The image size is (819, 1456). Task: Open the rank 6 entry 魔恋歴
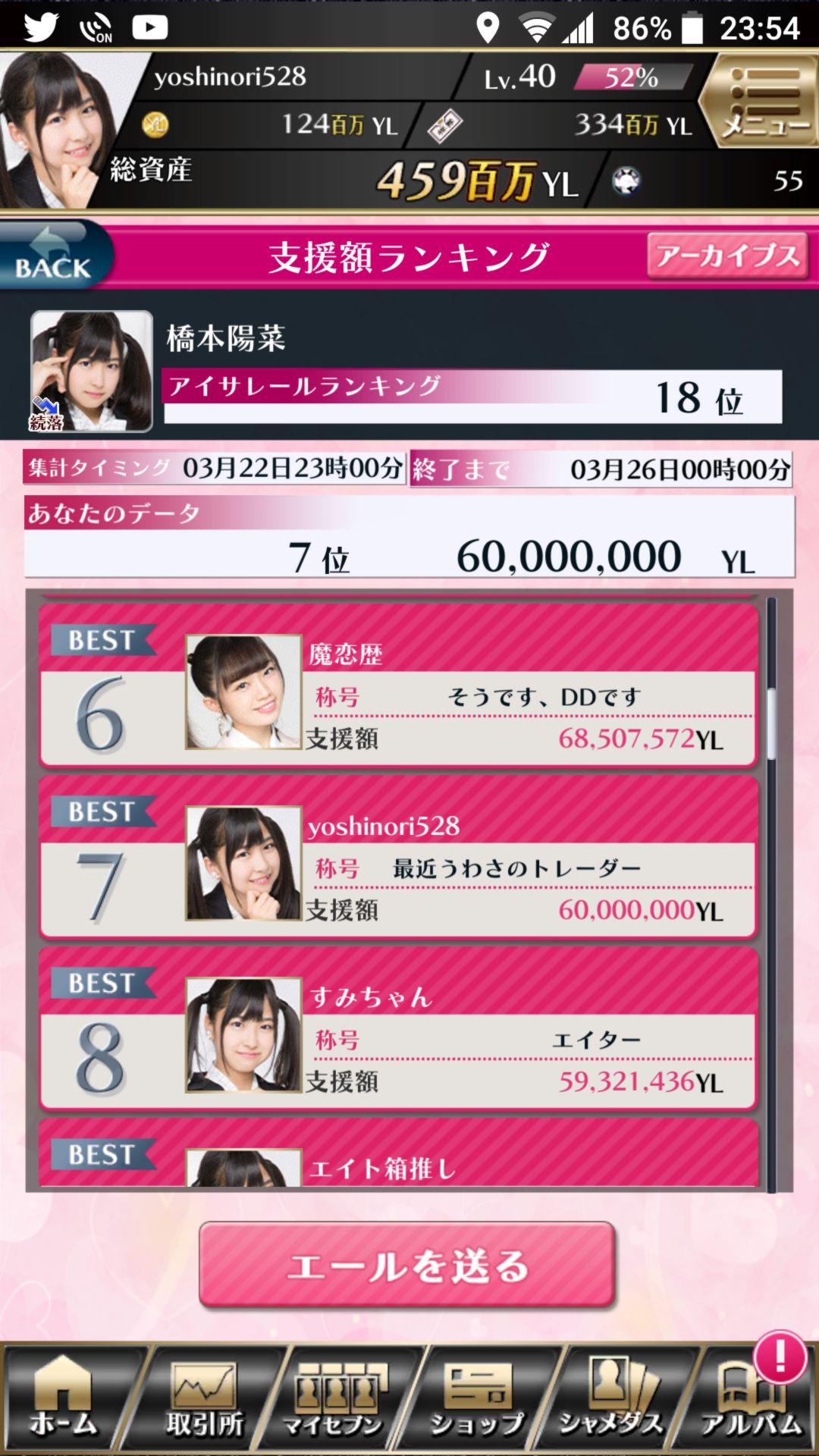coord(398,686)
